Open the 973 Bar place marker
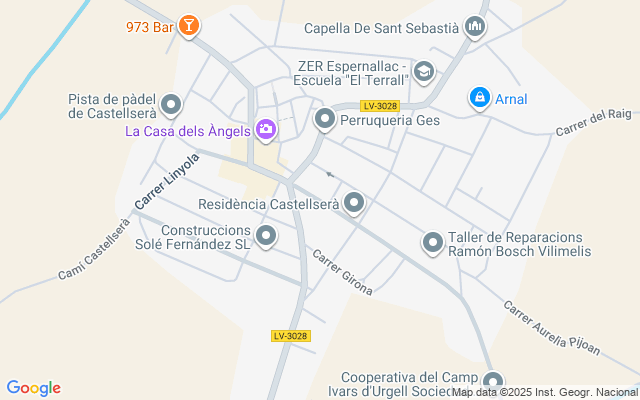 (189, 27)
